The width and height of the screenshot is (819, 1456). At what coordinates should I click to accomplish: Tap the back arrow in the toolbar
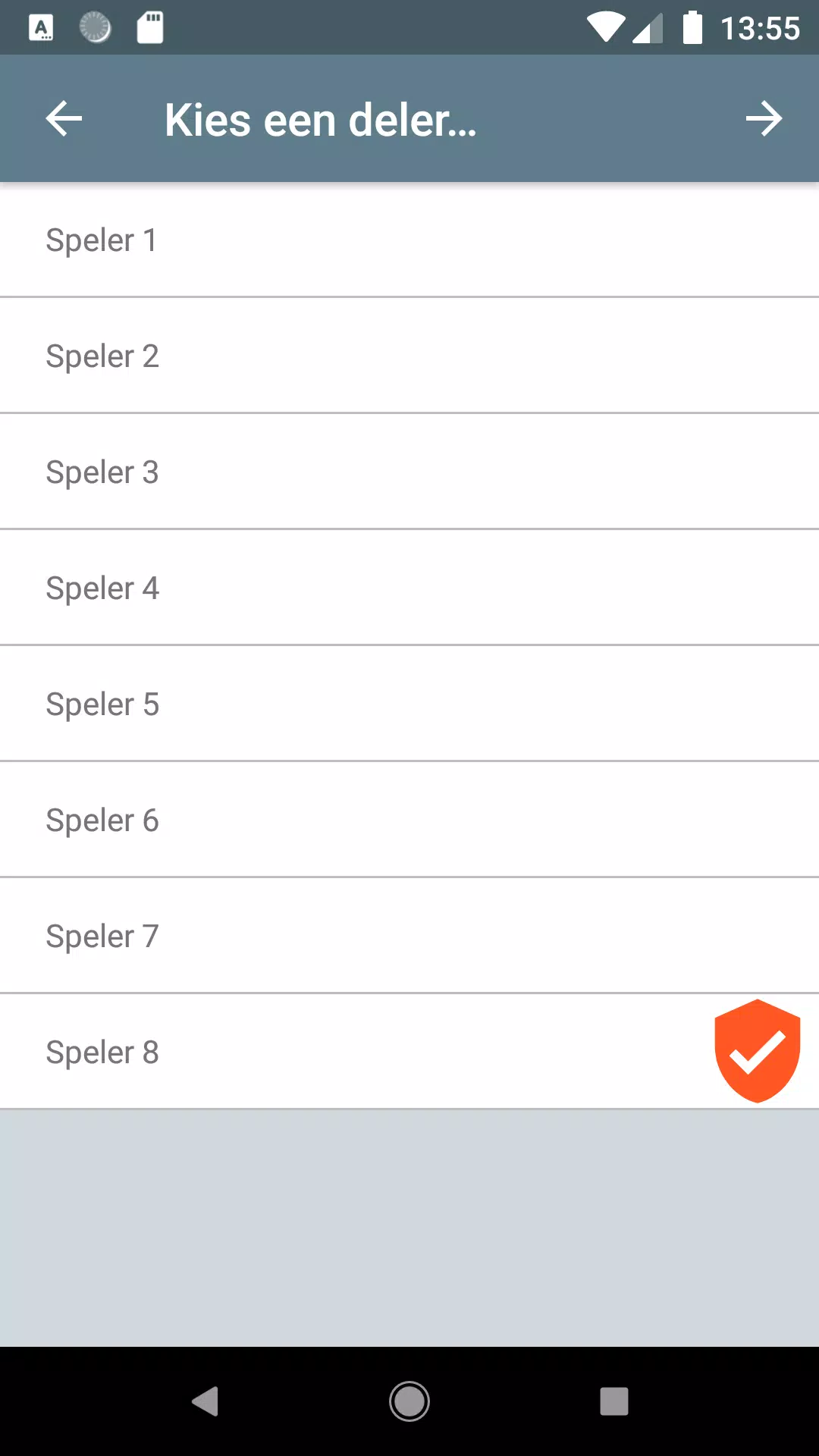(64, 118)
